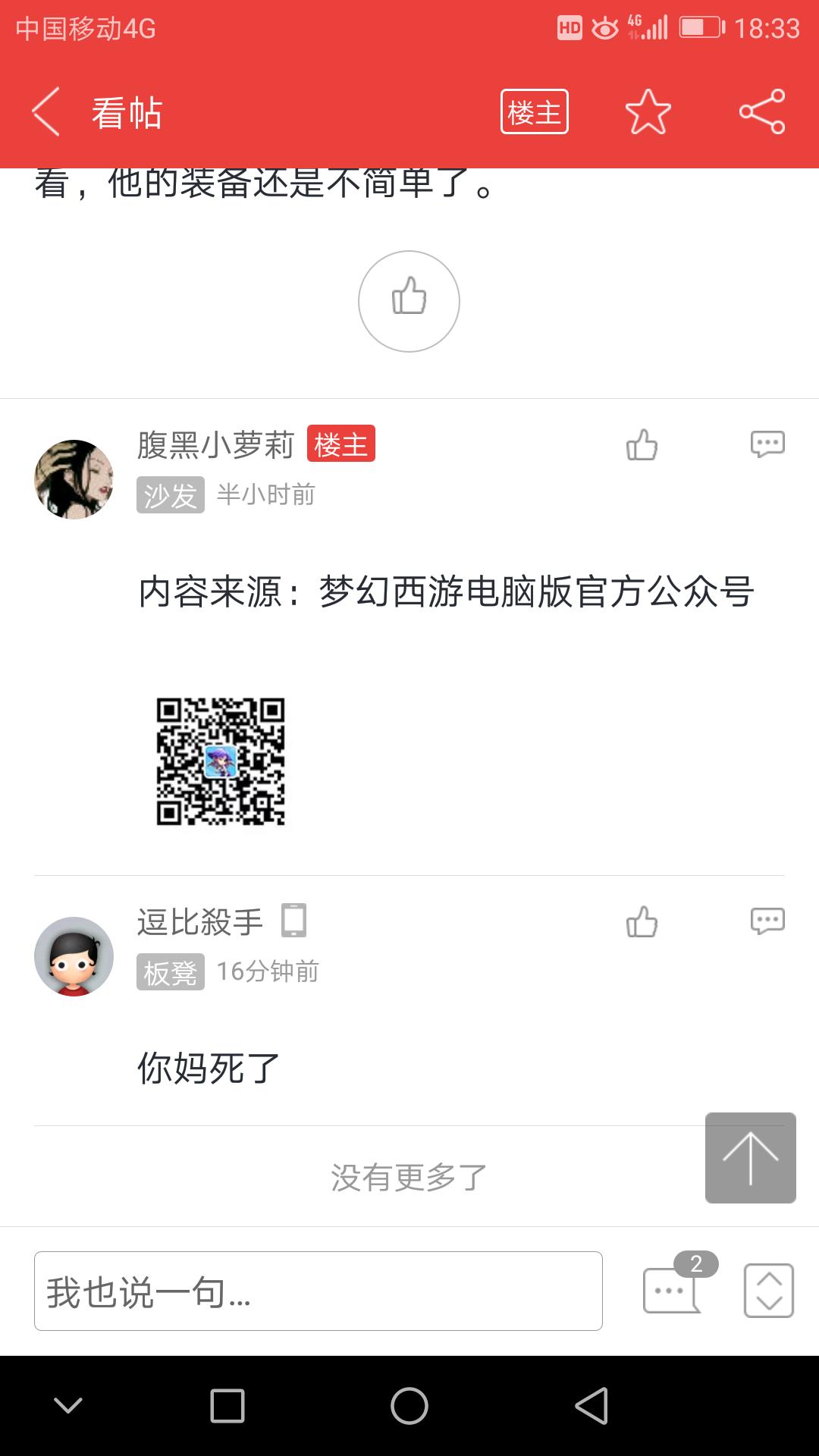819x1456 pixels.
Task: Share this thread
Action: (x=762, y=112)
